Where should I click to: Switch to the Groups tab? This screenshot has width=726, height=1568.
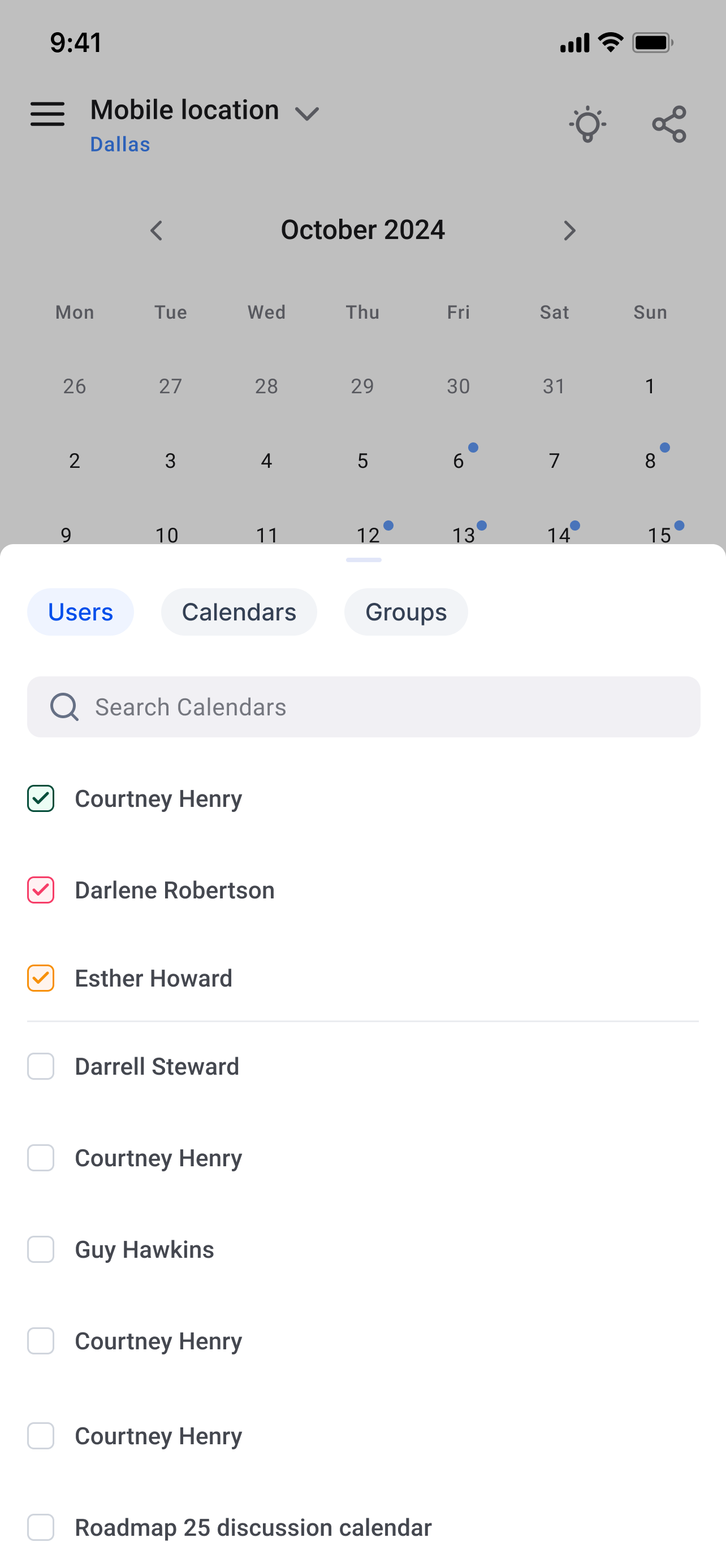pos(405,612)
